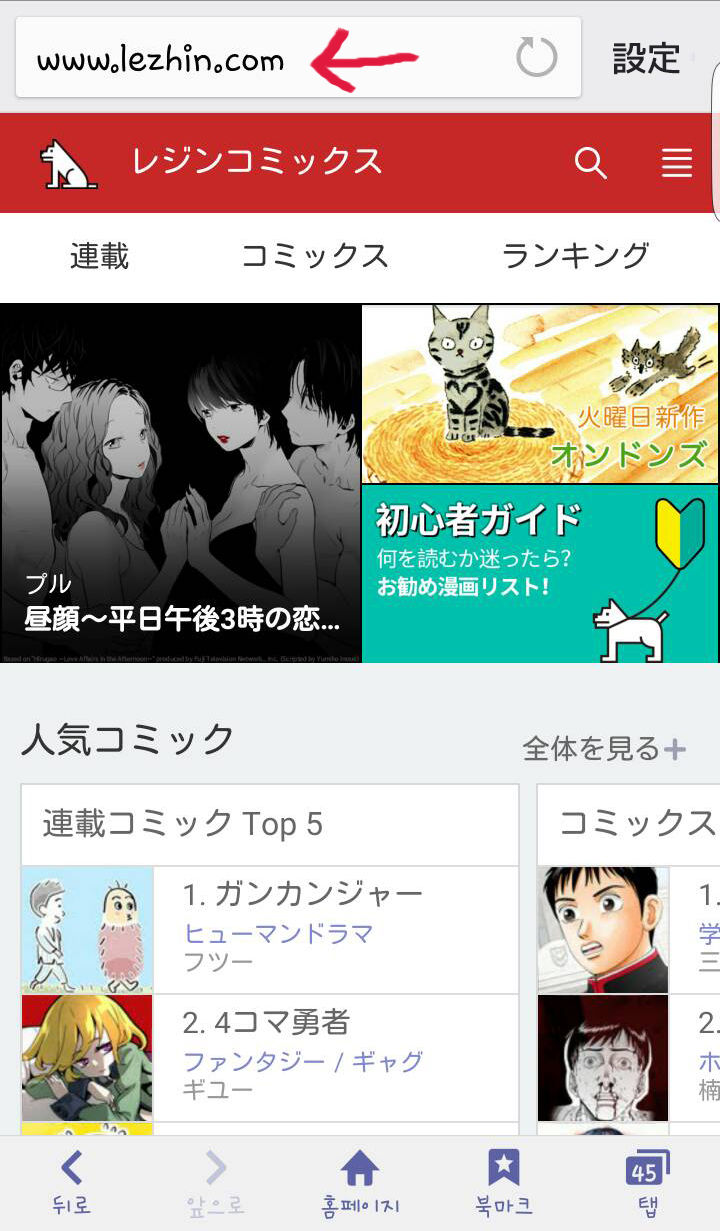Tap the 홈페이지 home icon
Viewport: 720px width, 1231px height.
pyautogui.click(x=360, y=1180)
